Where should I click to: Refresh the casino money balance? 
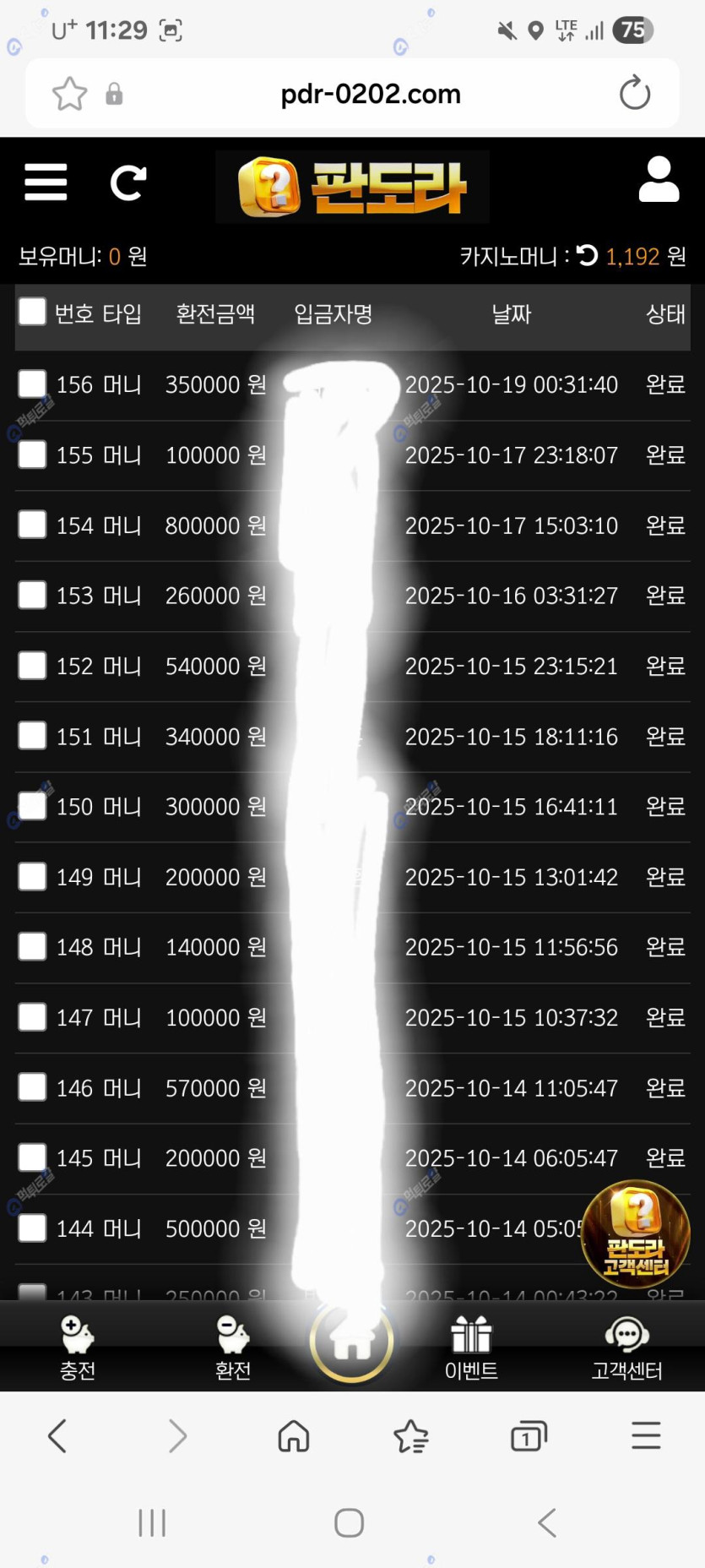pyautogui.click(x=587, y=255)
